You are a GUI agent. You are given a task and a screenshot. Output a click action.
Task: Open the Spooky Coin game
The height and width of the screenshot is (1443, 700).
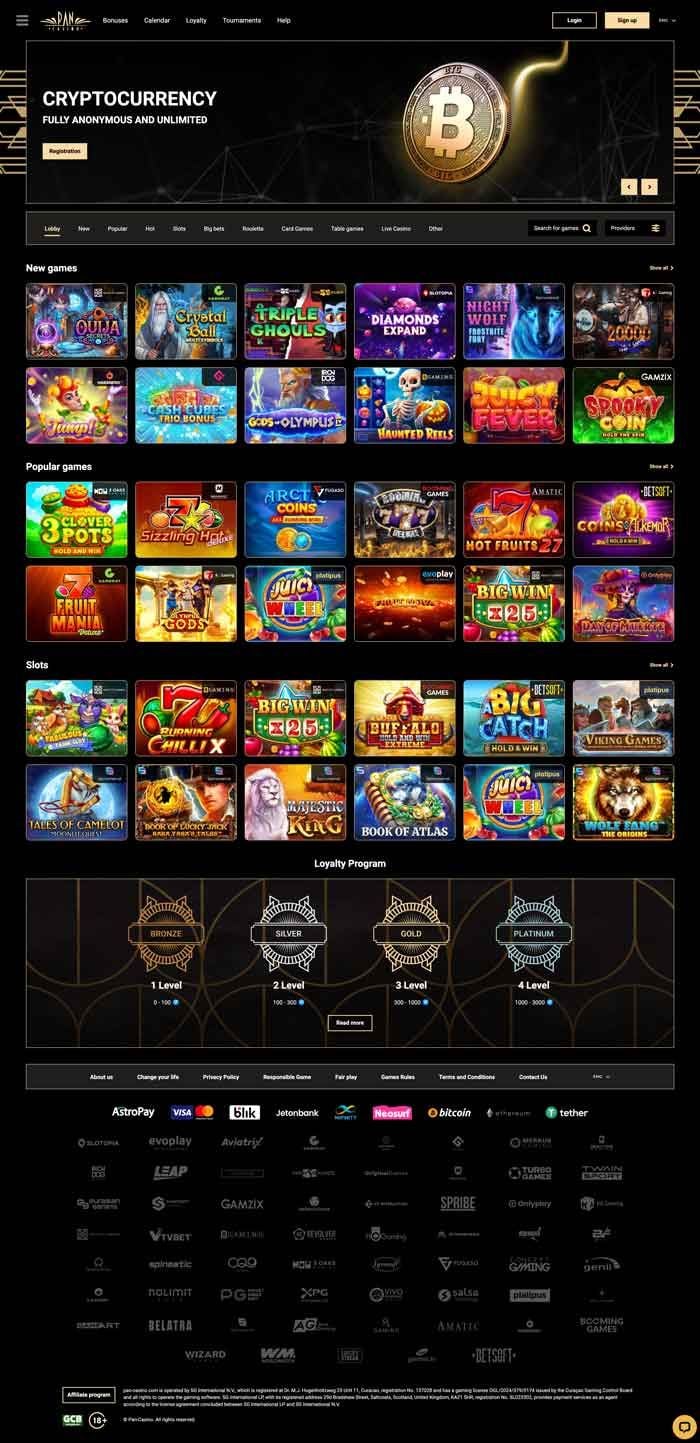(623, 405)
